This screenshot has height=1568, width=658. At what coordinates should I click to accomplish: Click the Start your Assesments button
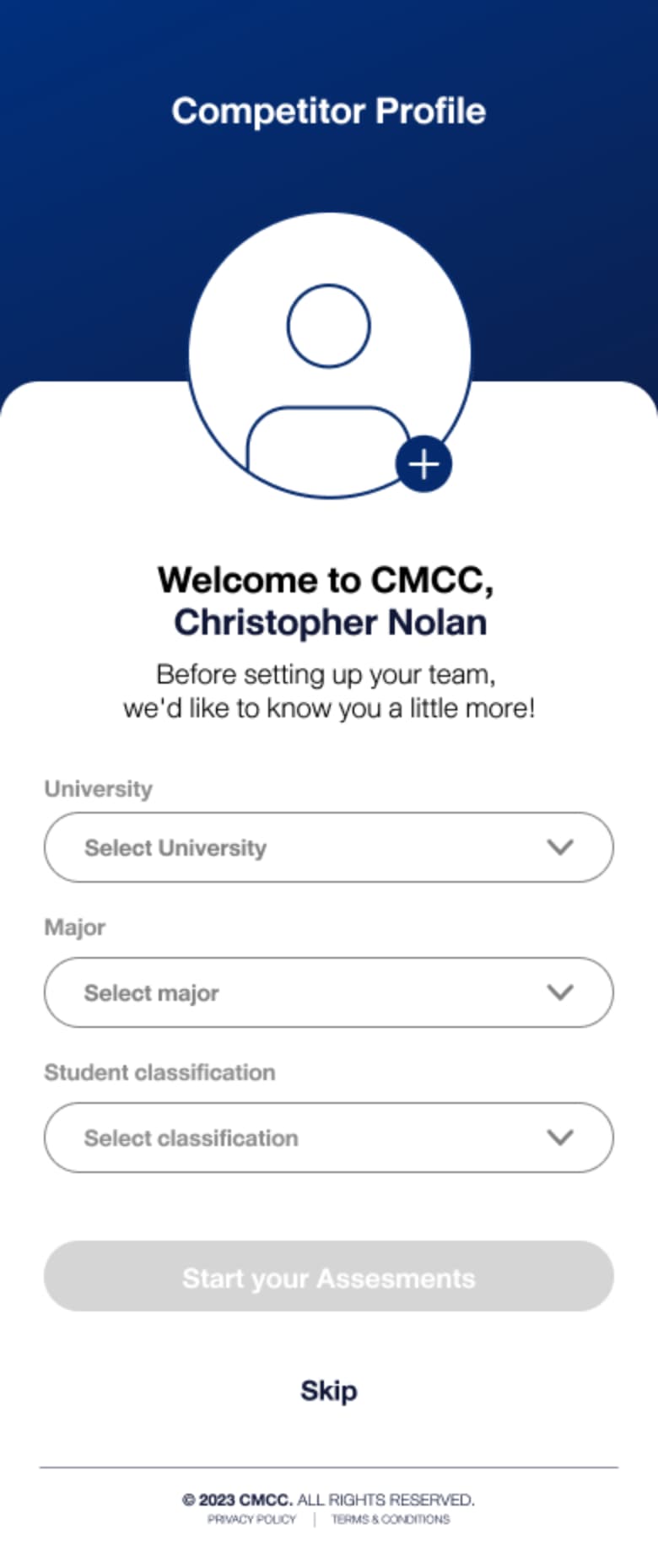click(x=329, y=1278)
